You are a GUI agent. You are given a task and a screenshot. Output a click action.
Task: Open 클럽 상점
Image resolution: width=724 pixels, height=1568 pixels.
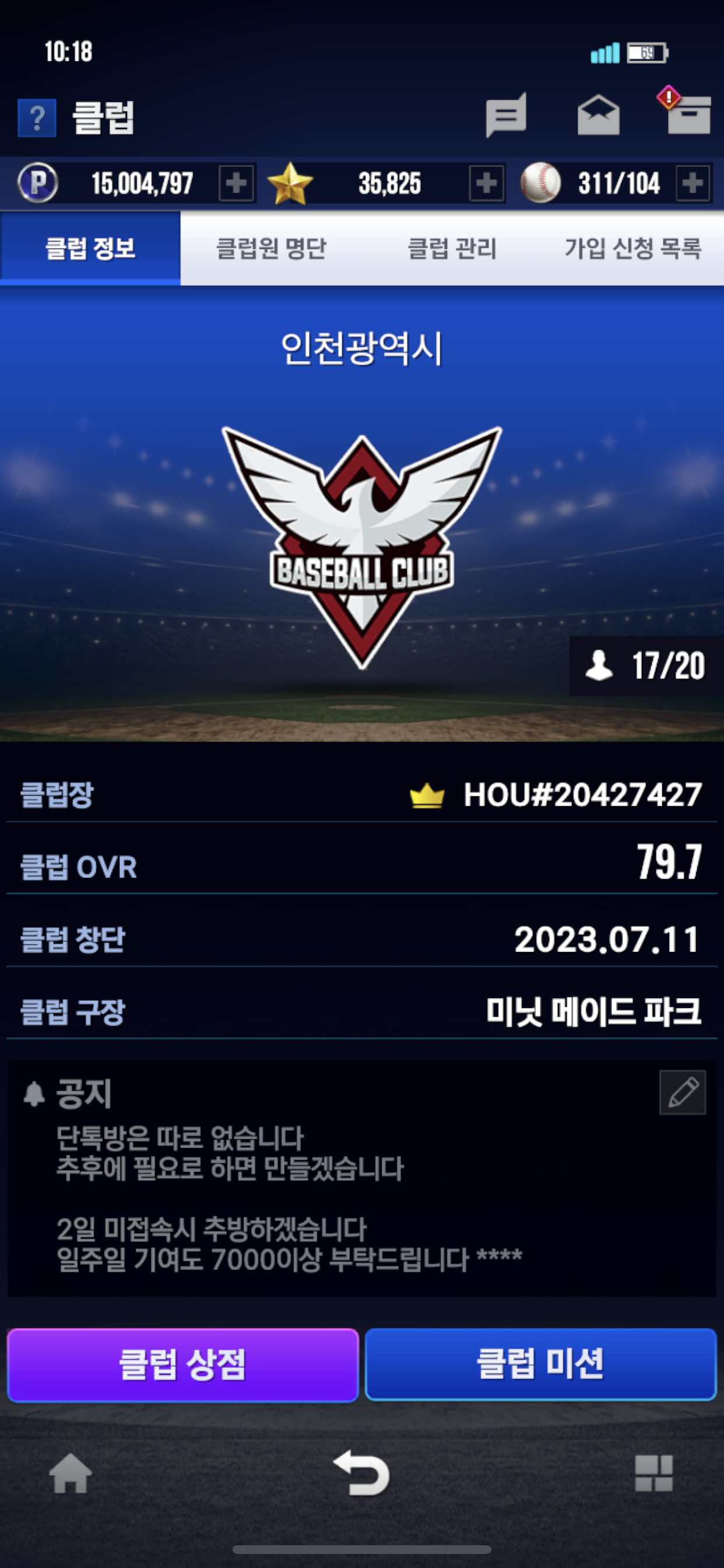[x=182, y=1364]
